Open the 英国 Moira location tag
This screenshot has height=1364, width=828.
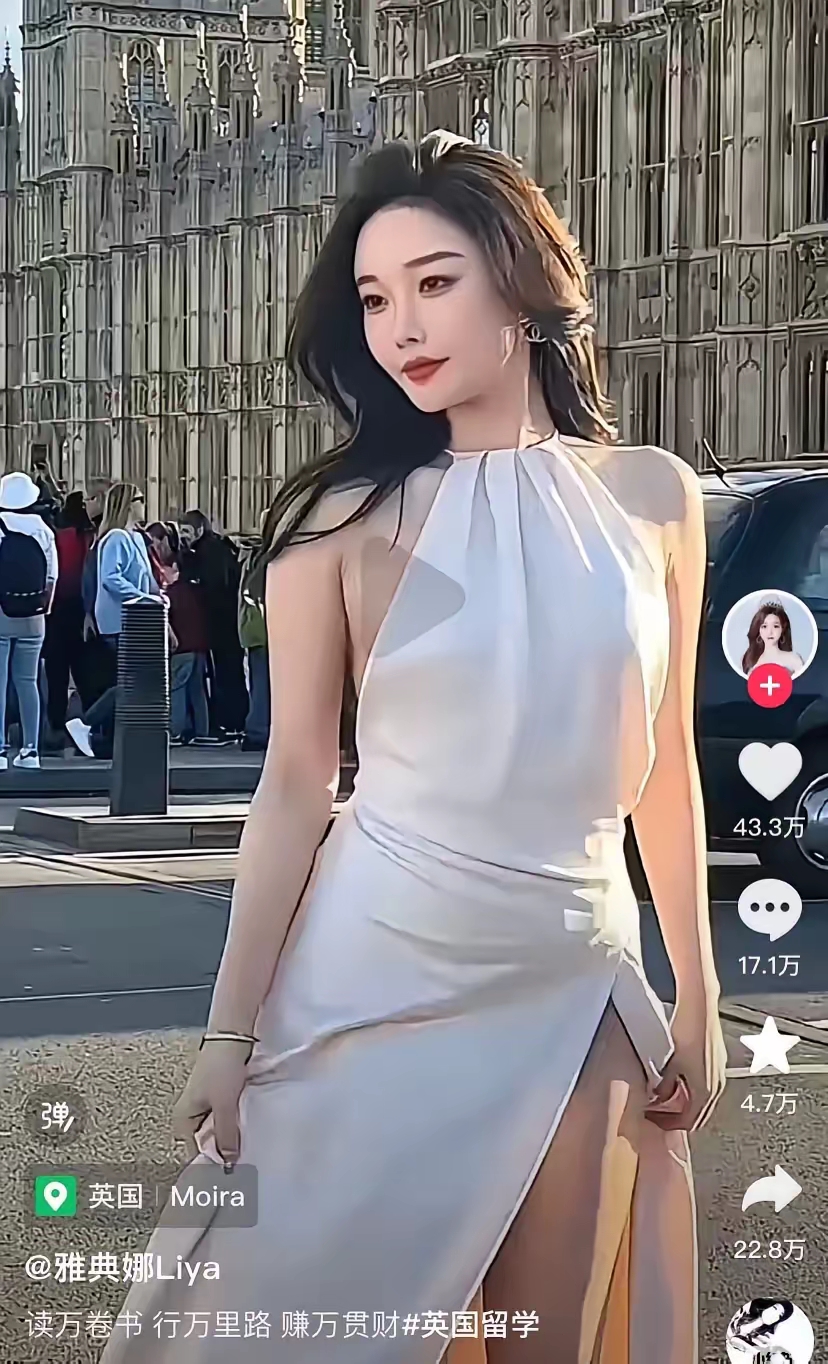pos(145,1196)
